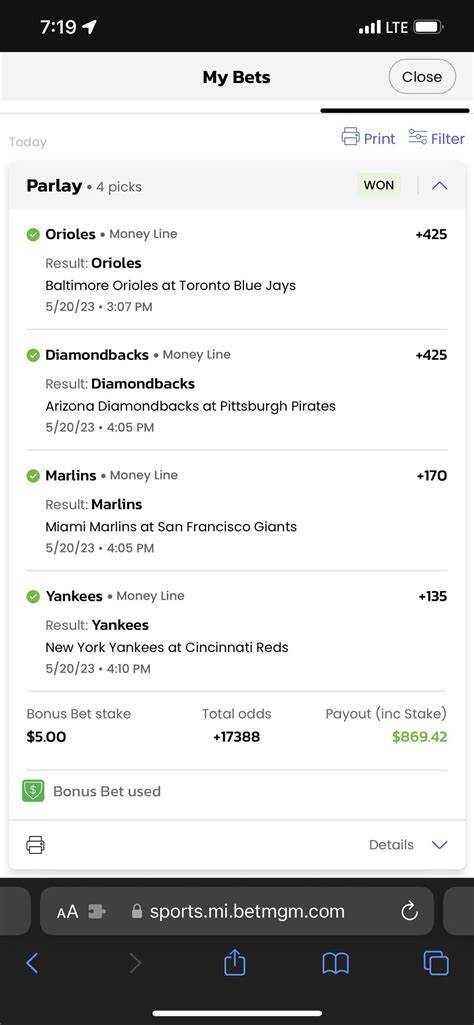Open the Safari share sheet
The image size is (474, 1025).
click(234, 962)
